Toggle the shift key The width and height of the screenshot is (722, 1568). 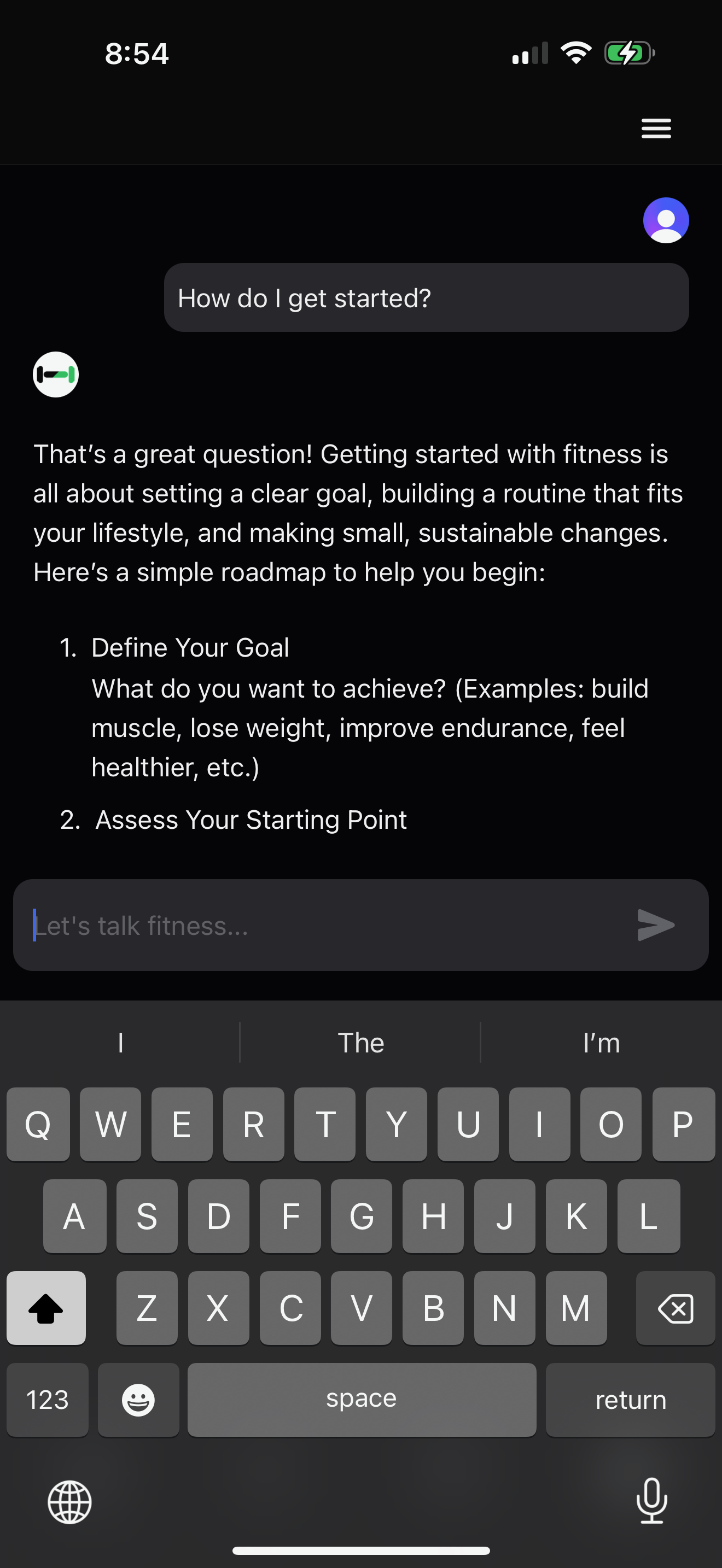(46, 1307)
